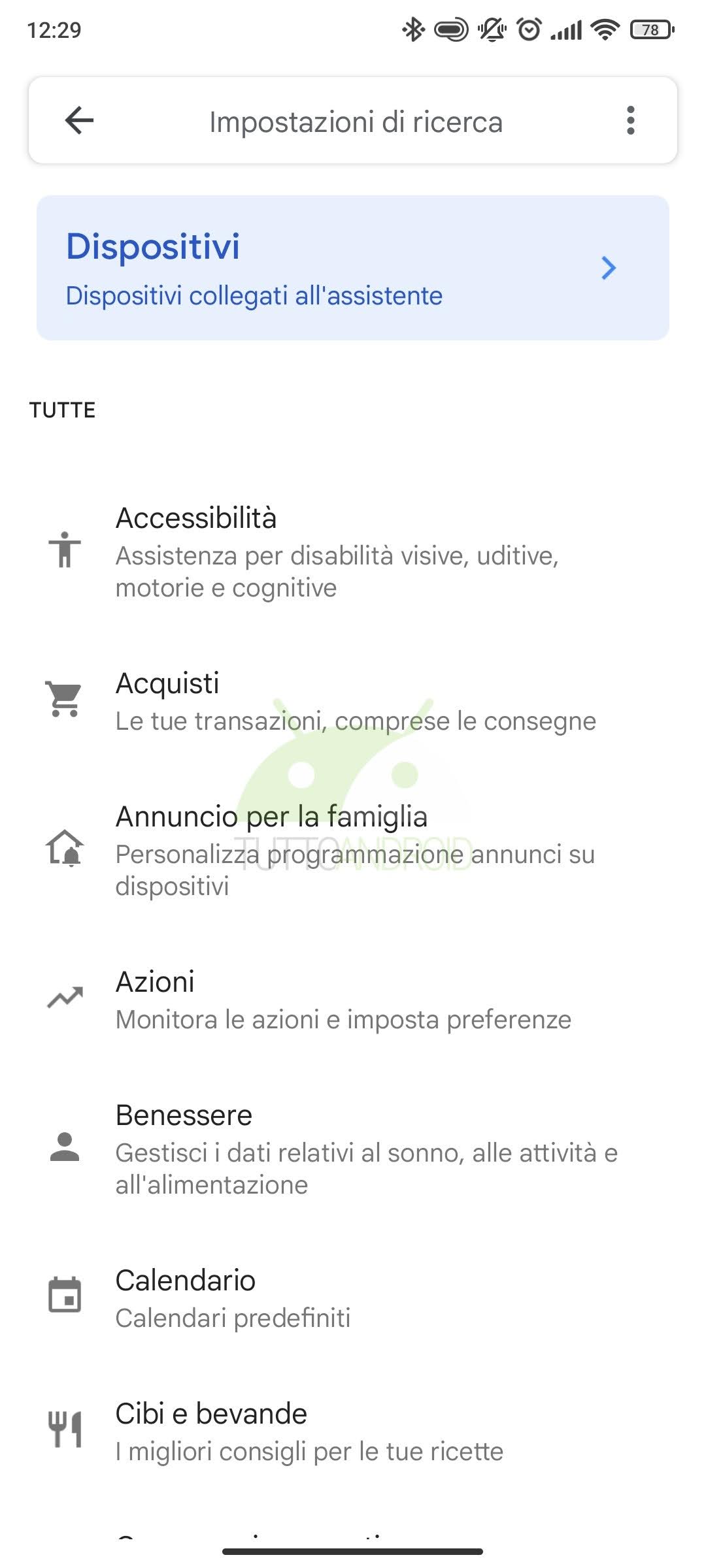Screen dimensions: 706x1568
Task: Open Cibi e bevande
Action: pos(353,1431)
